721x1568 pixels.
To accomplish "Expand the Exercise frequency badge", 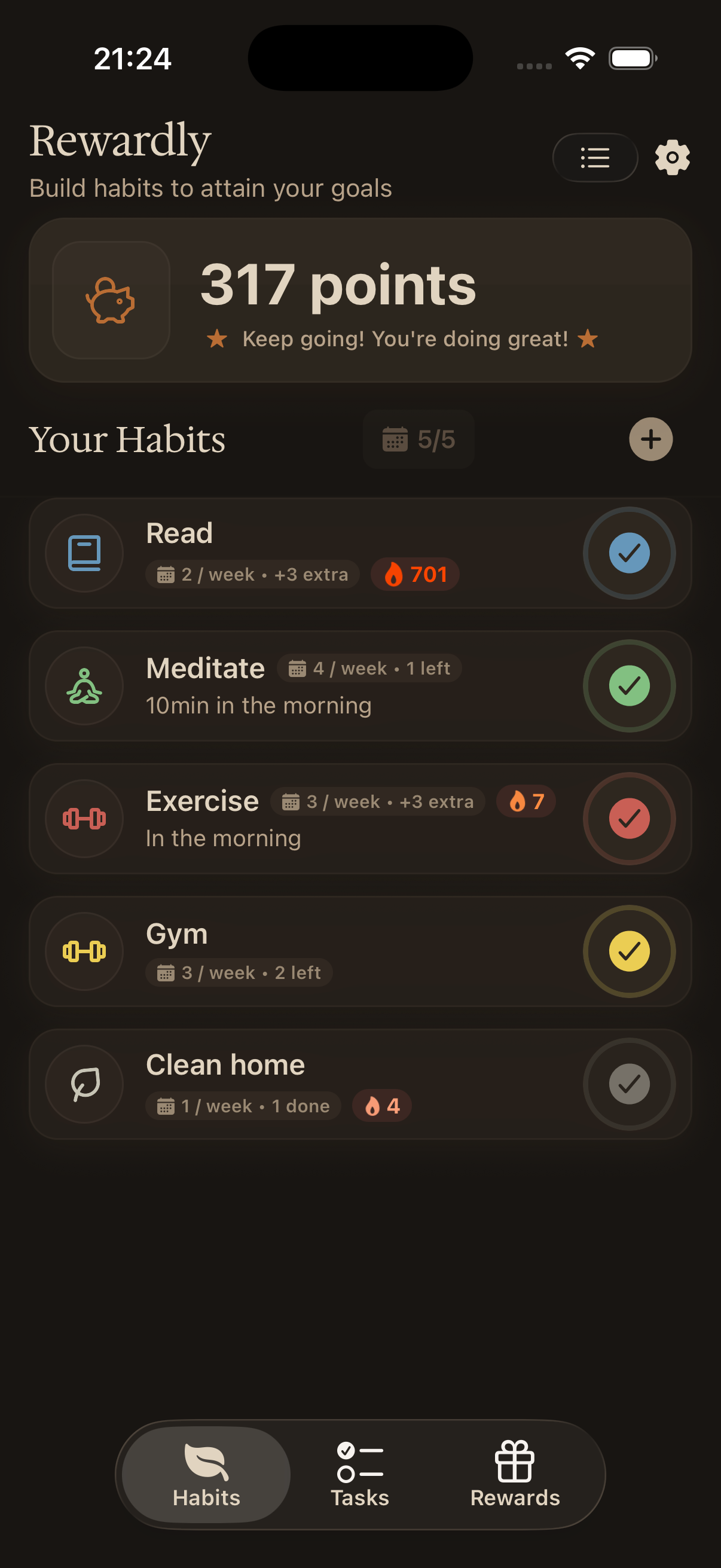I will (377, 802).
